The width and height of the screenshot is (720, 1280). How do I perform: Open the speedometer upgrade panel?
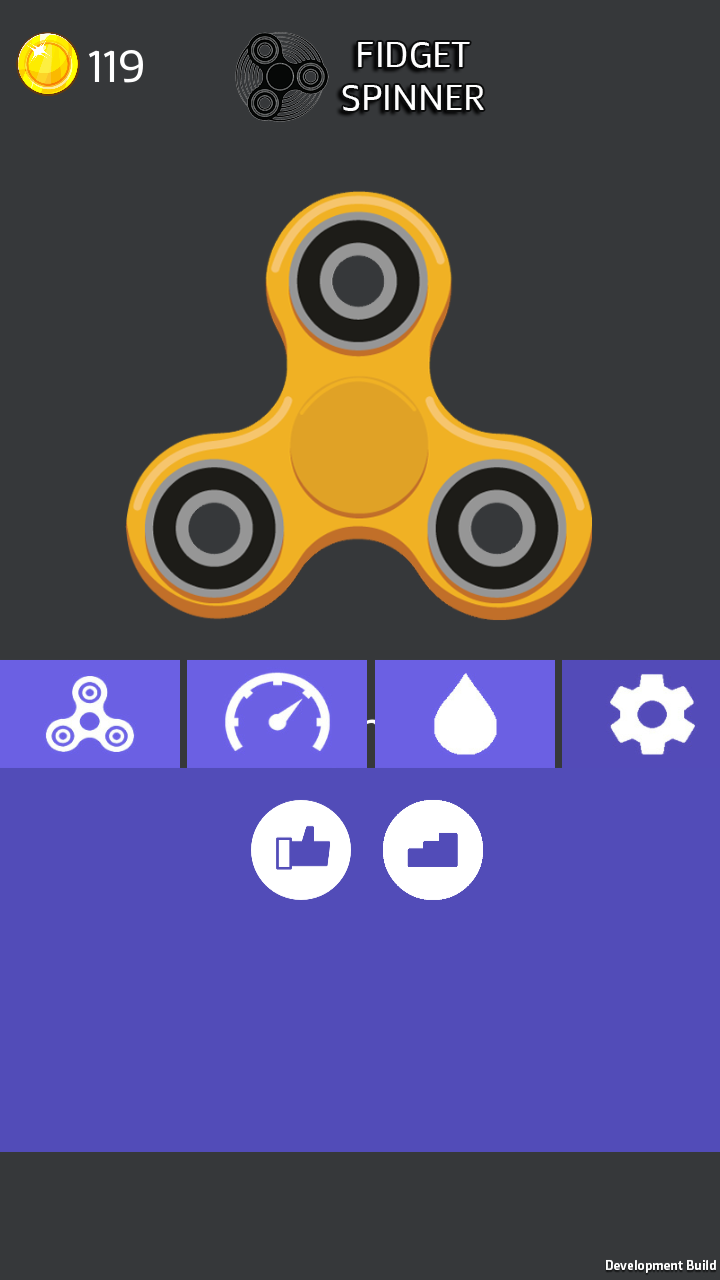277,714
